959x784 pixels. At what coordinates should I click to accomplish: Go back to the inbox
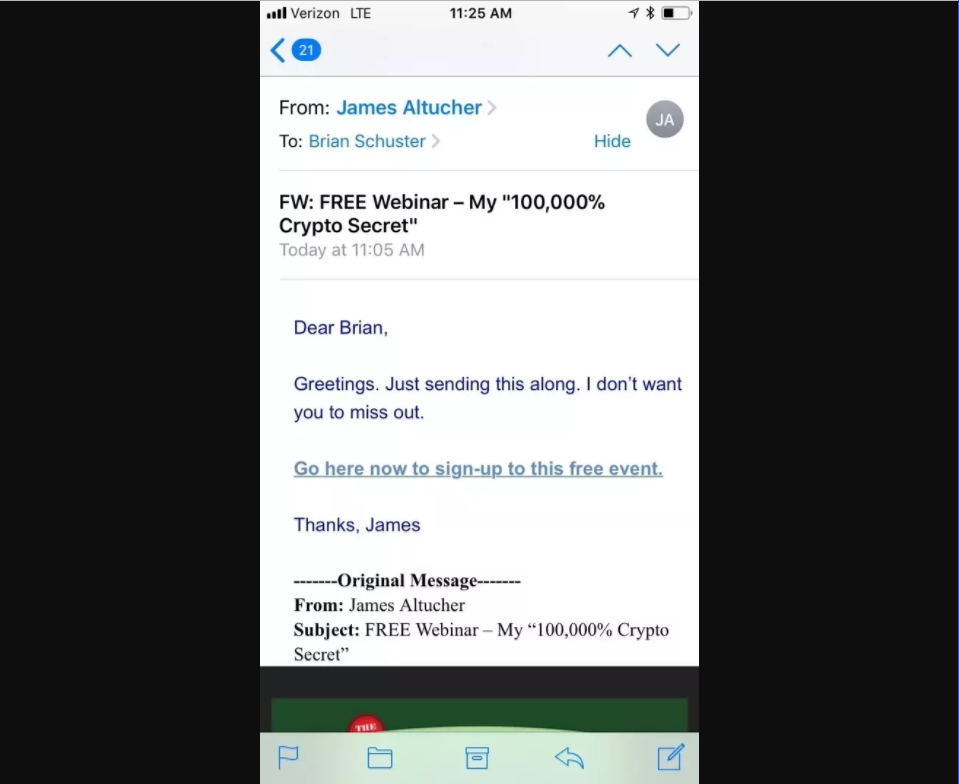click(x=294, y=50)
